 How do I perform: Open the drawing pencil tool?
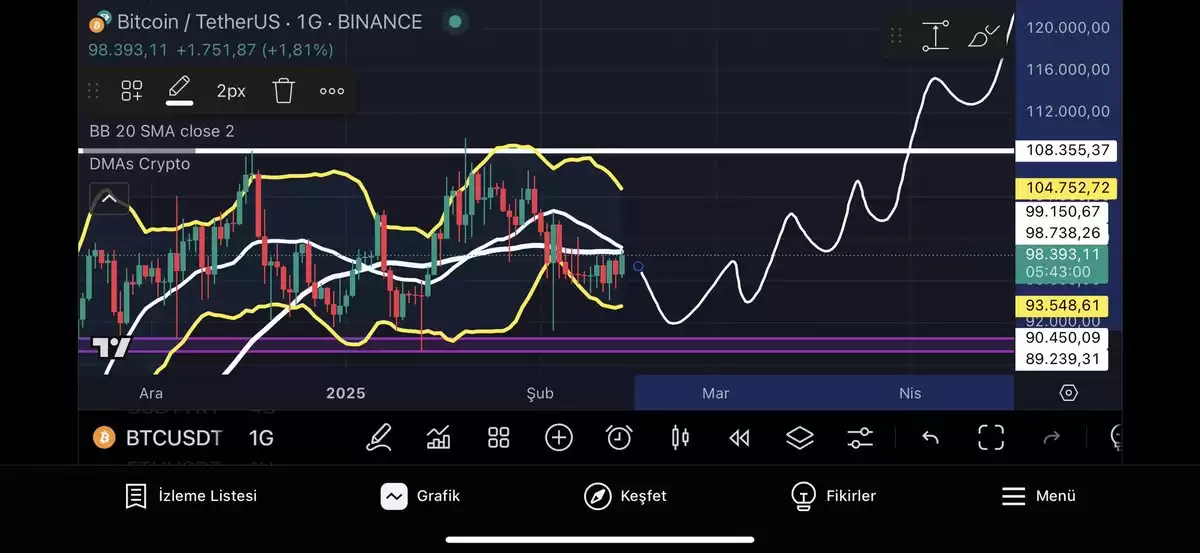(x=379, y=437)
